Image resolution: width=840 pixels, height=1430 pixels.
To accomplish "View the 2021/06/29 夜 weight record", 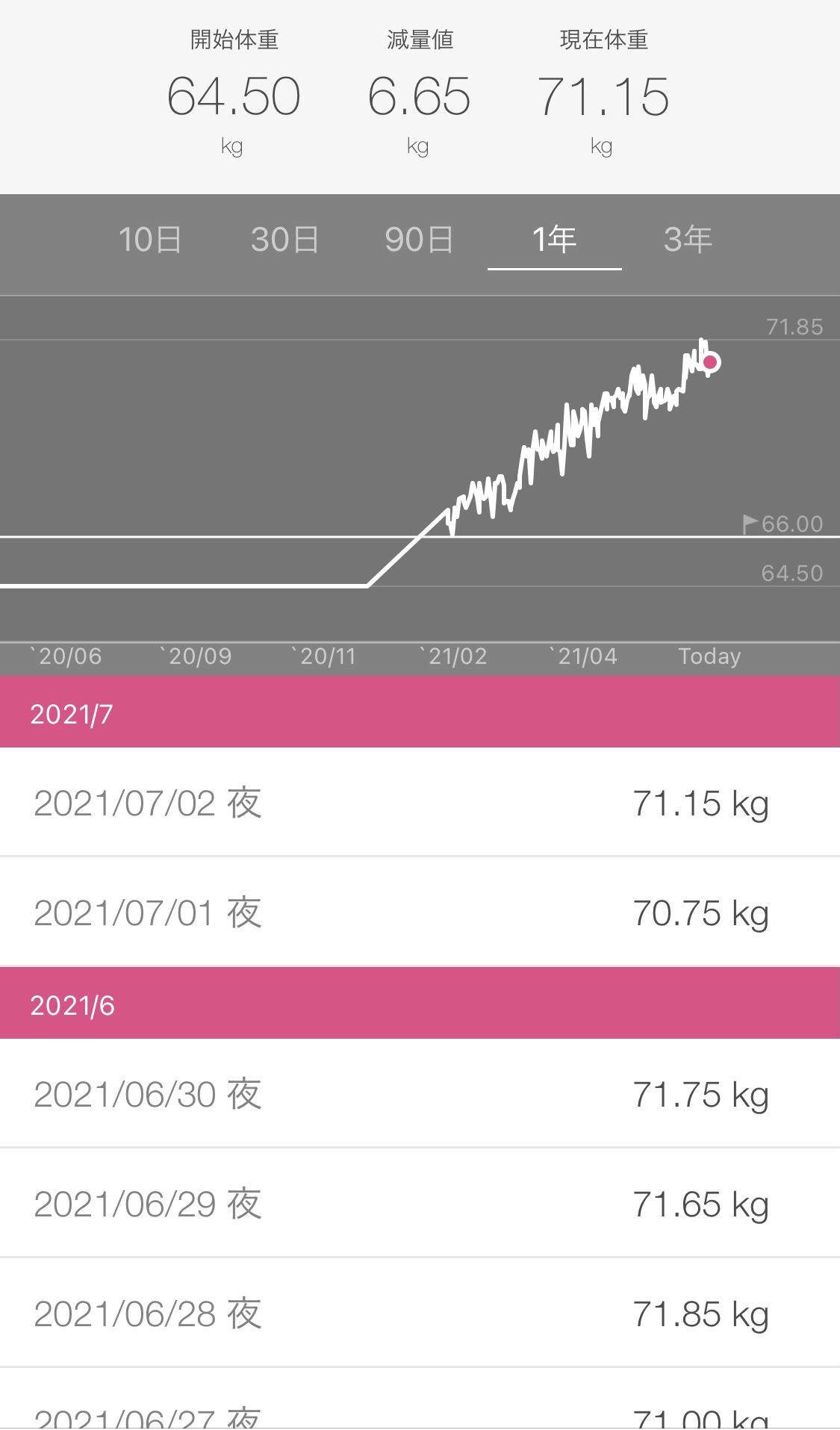I will pyautogui.click(x=420, y=1203).
